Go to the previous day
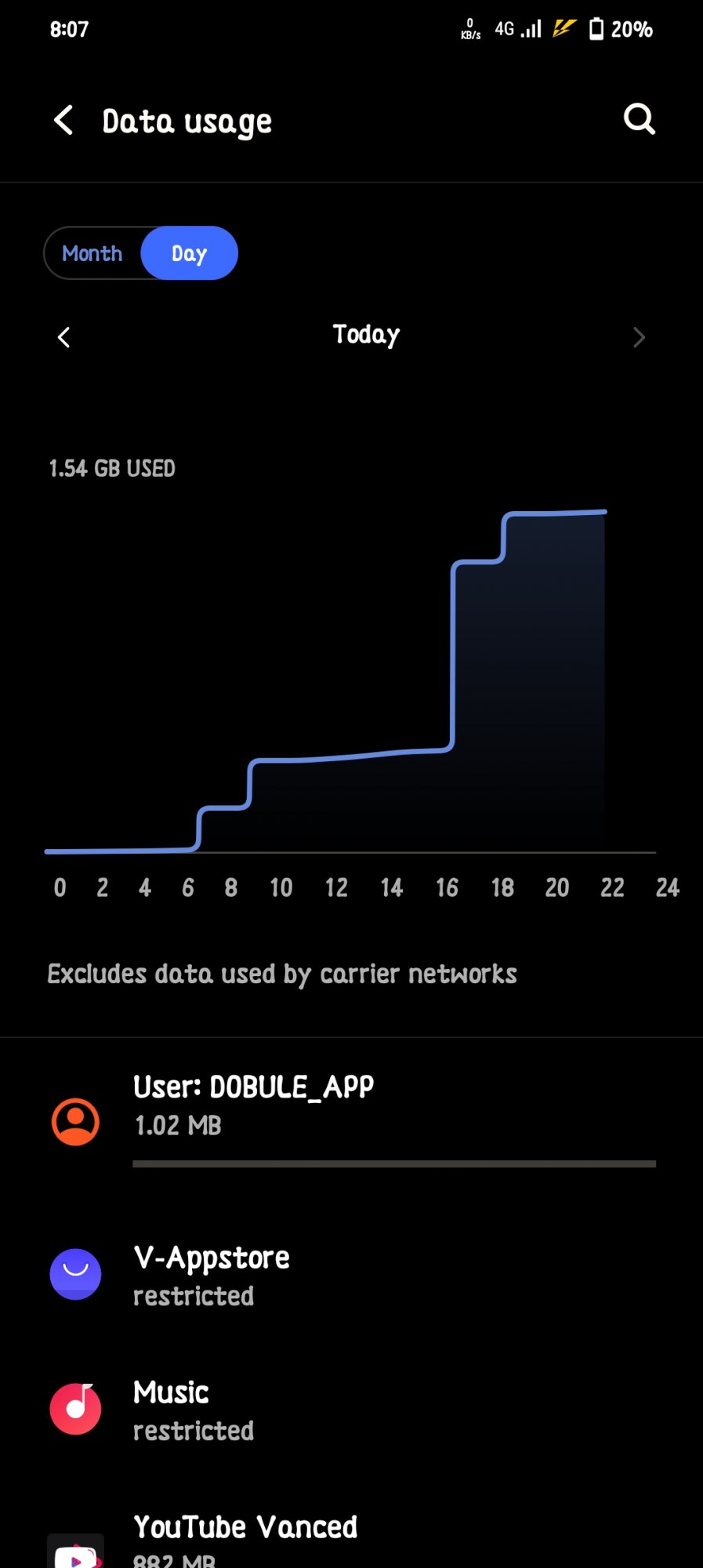The width and height of the screenshot is (703, 1568). pos(64,337)
